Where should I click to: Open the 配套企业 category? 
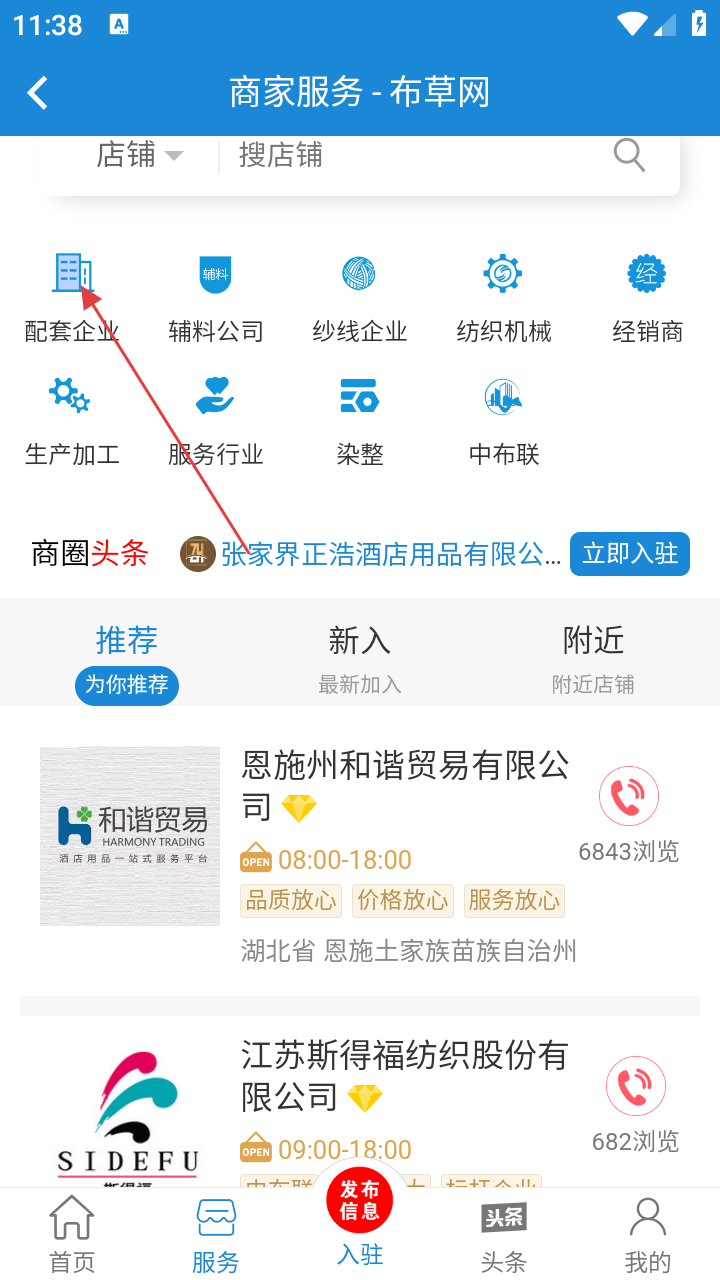(72, 295)
